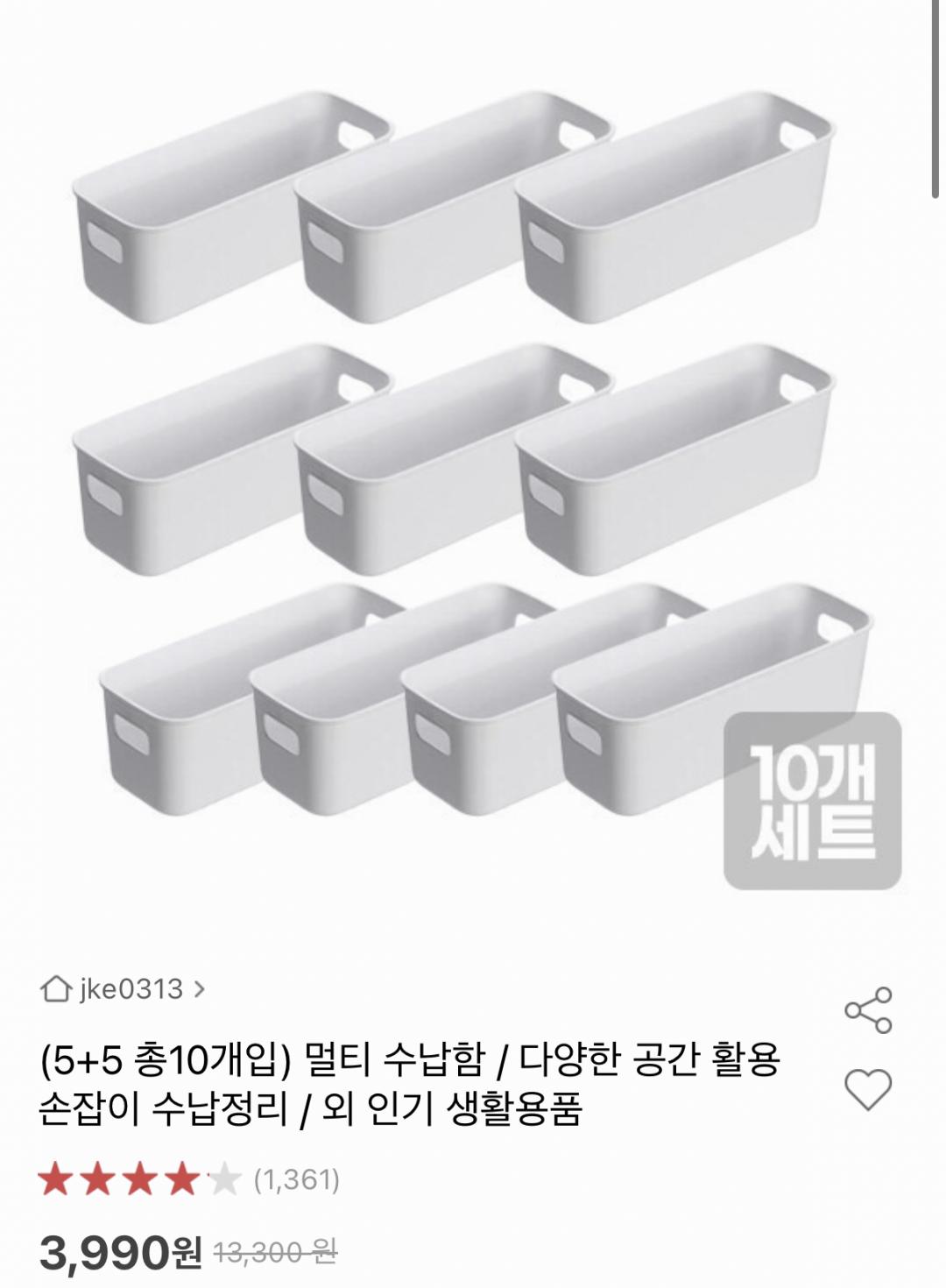Open the jke0313 seller store link

pos(123,990)
